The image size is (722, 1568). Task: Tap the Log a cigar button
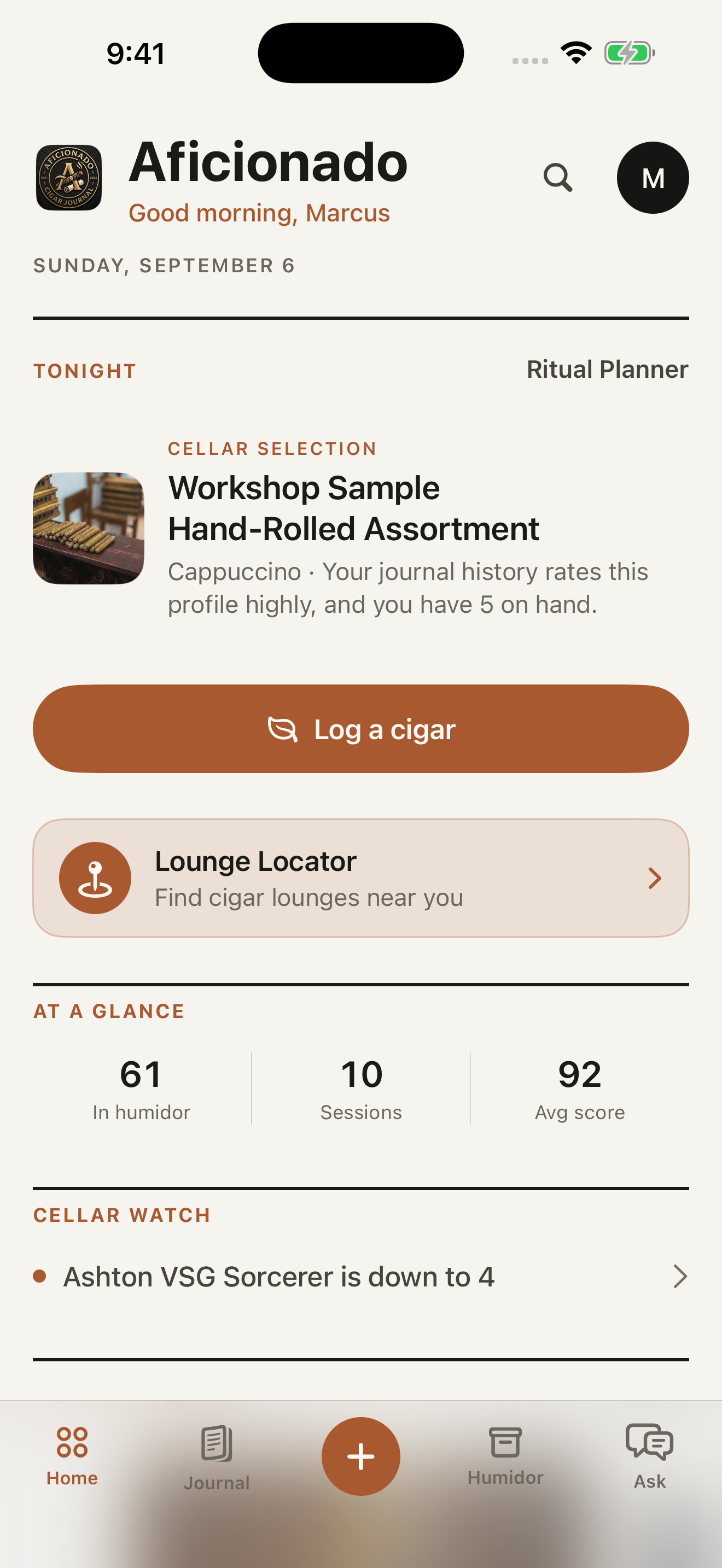tap(360, 729)
